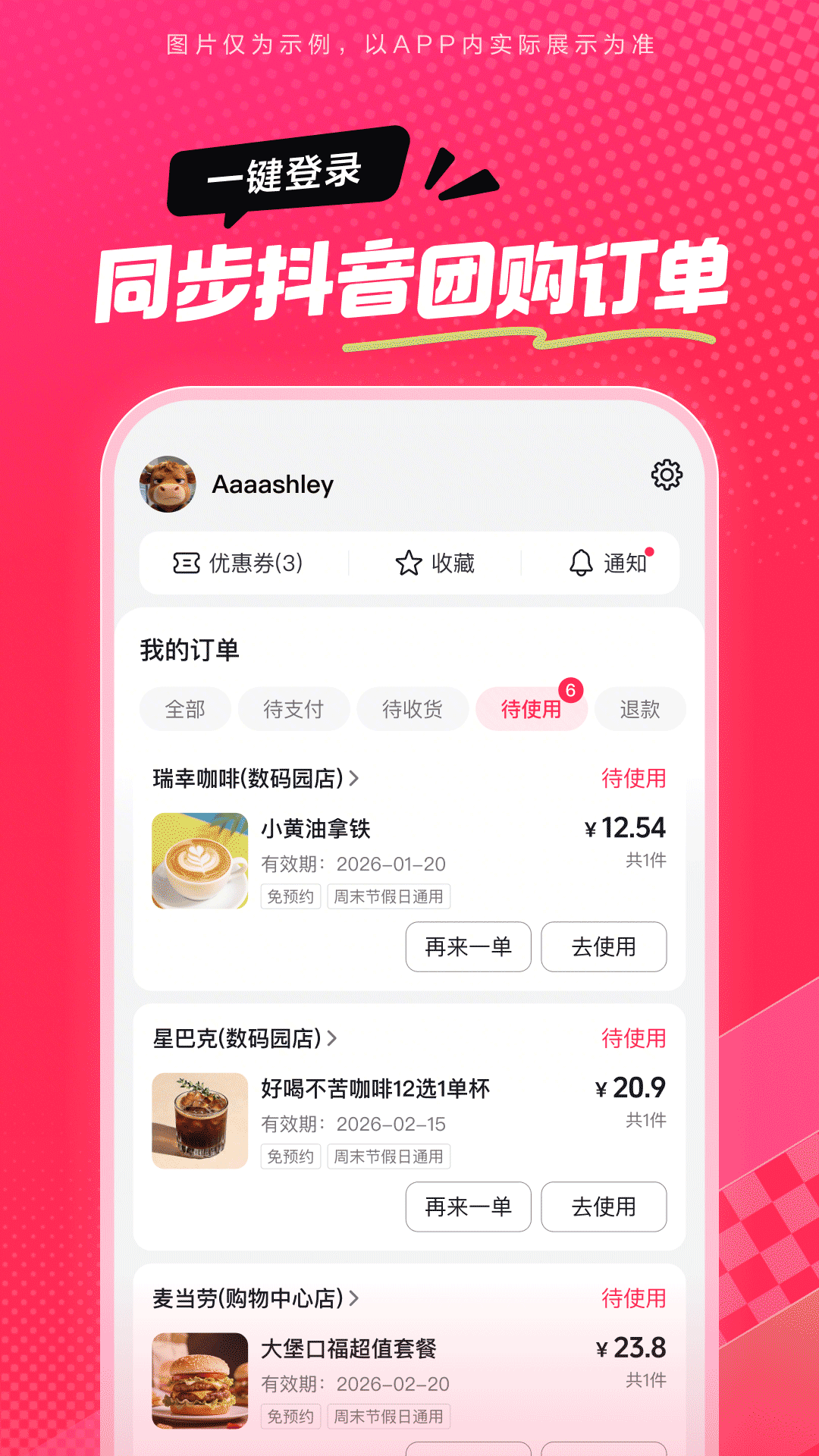Open the 优惠券 coupon icon

tap(184, 563)
